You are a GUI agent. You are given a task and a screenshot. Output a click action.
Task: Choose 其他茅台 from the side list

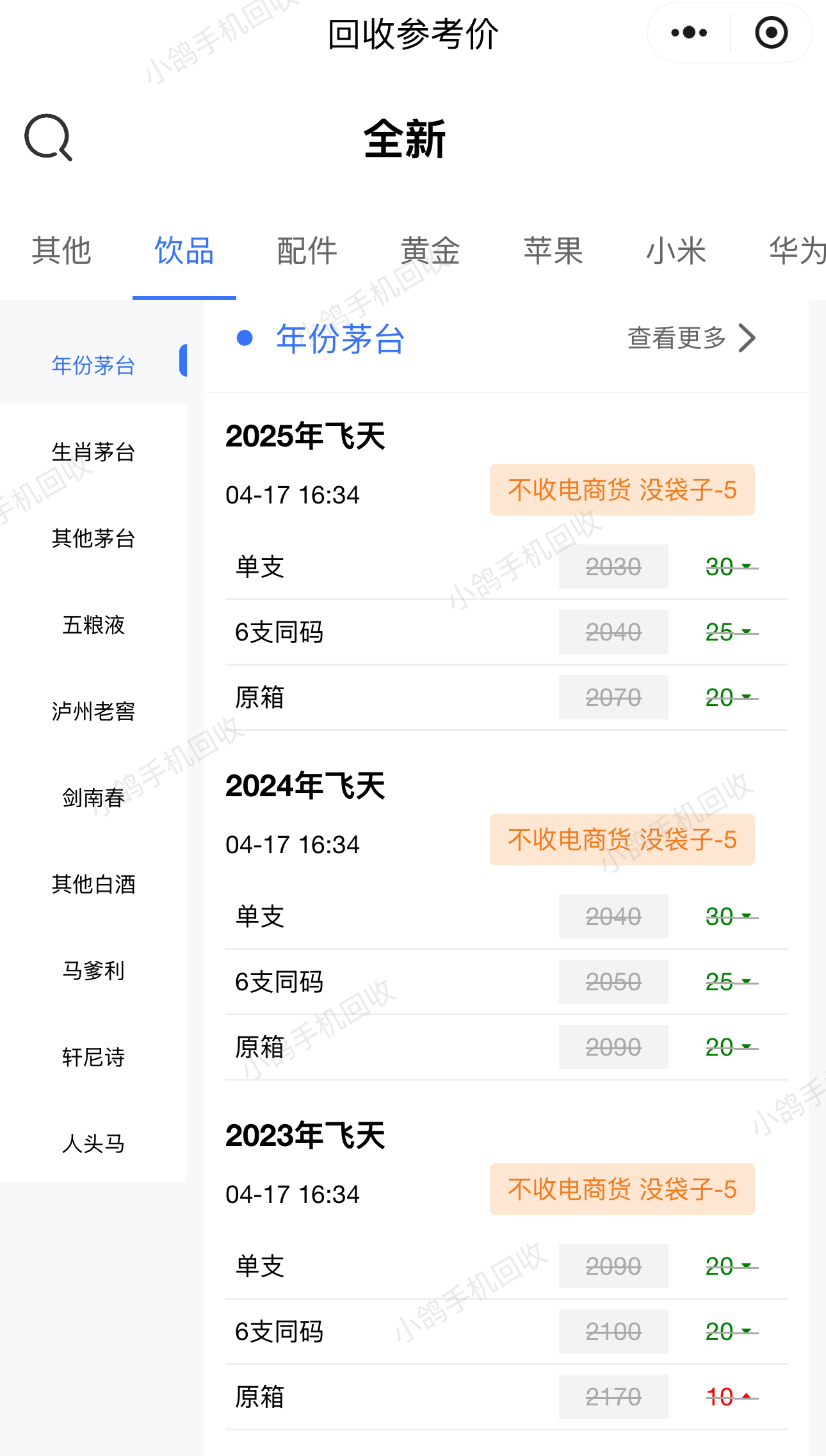point(93,538)
